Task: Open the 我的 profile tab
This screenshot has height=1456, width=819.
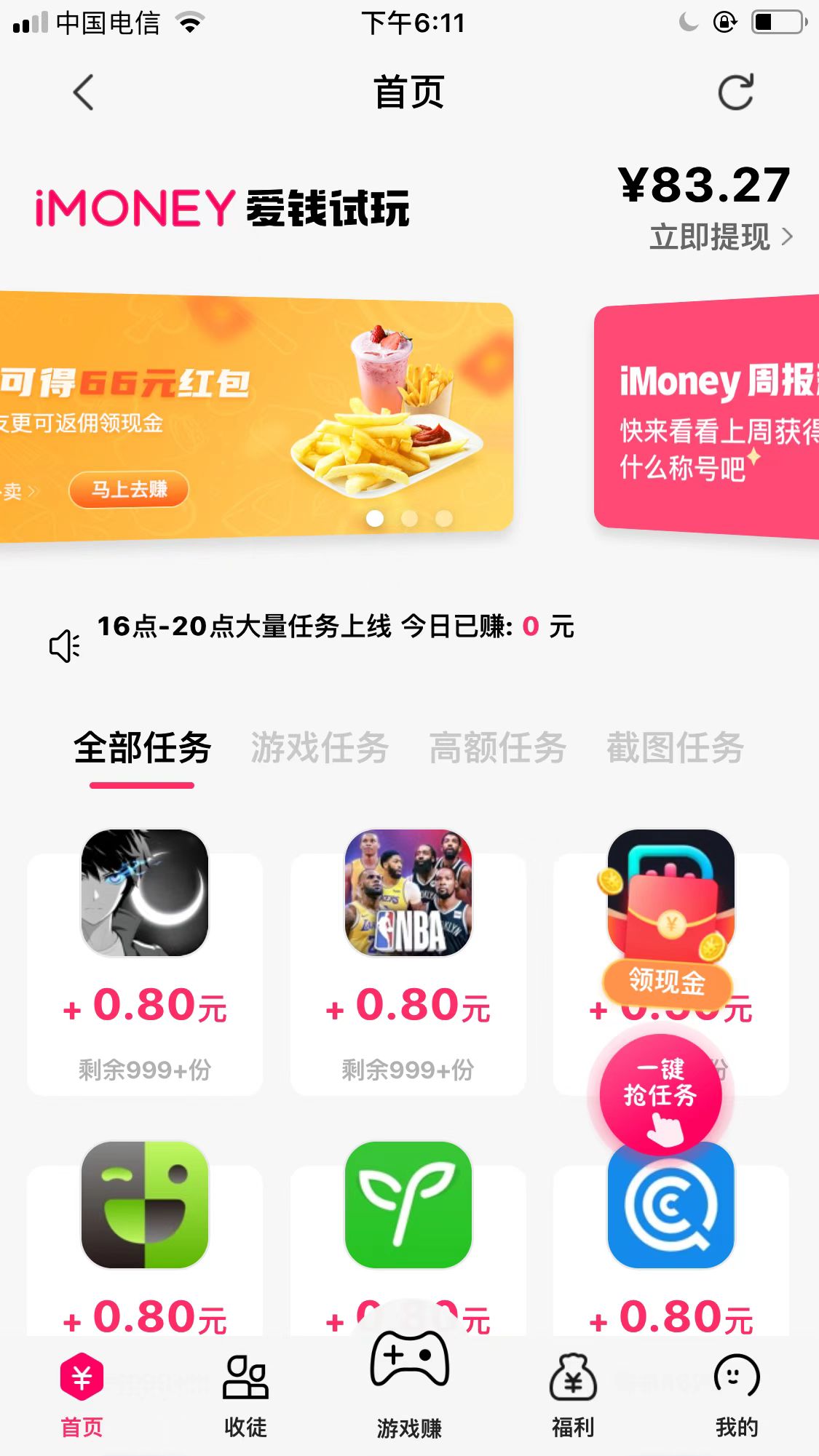Action: tap(737, 1397)
